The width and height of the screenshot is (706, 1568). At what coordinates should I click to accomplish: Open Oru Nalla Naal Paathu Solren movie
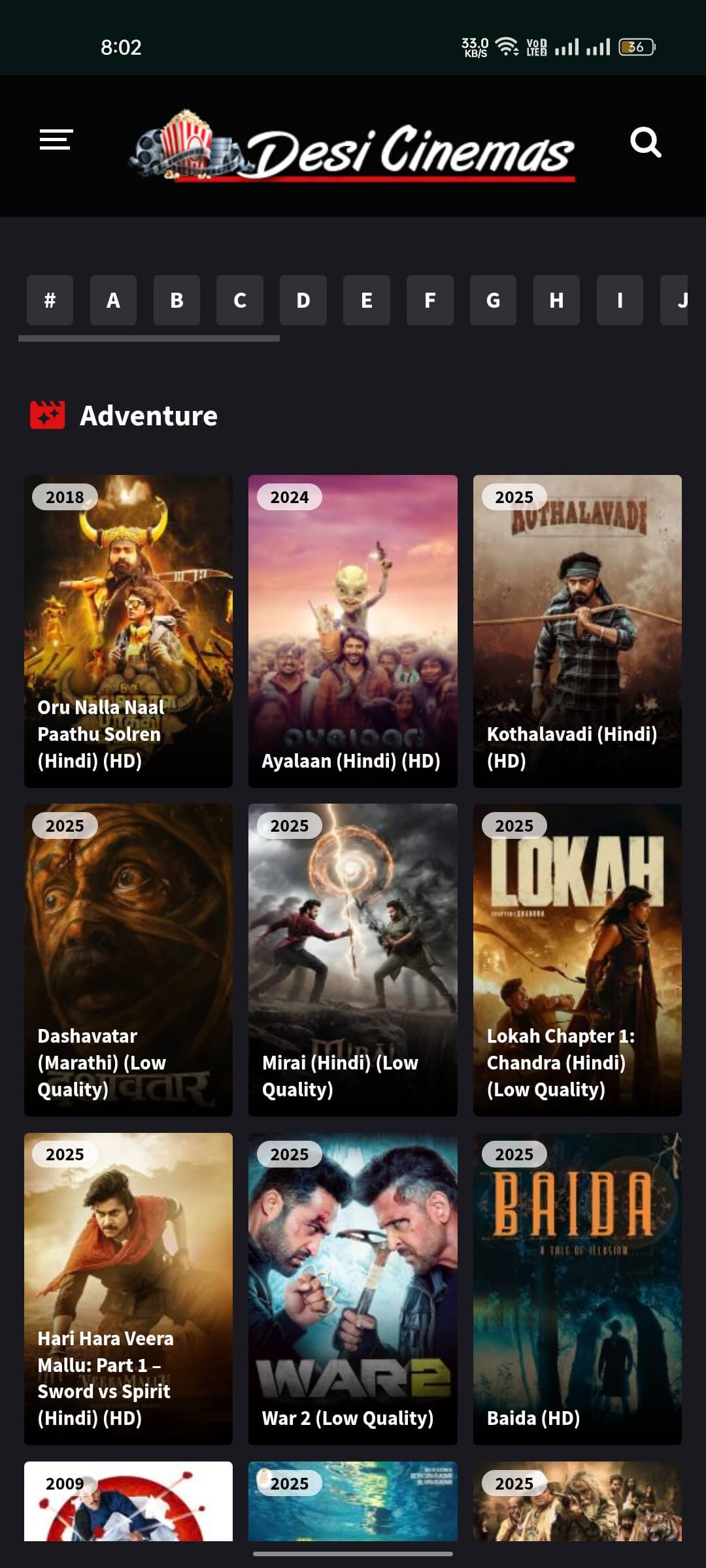[128, 630]
